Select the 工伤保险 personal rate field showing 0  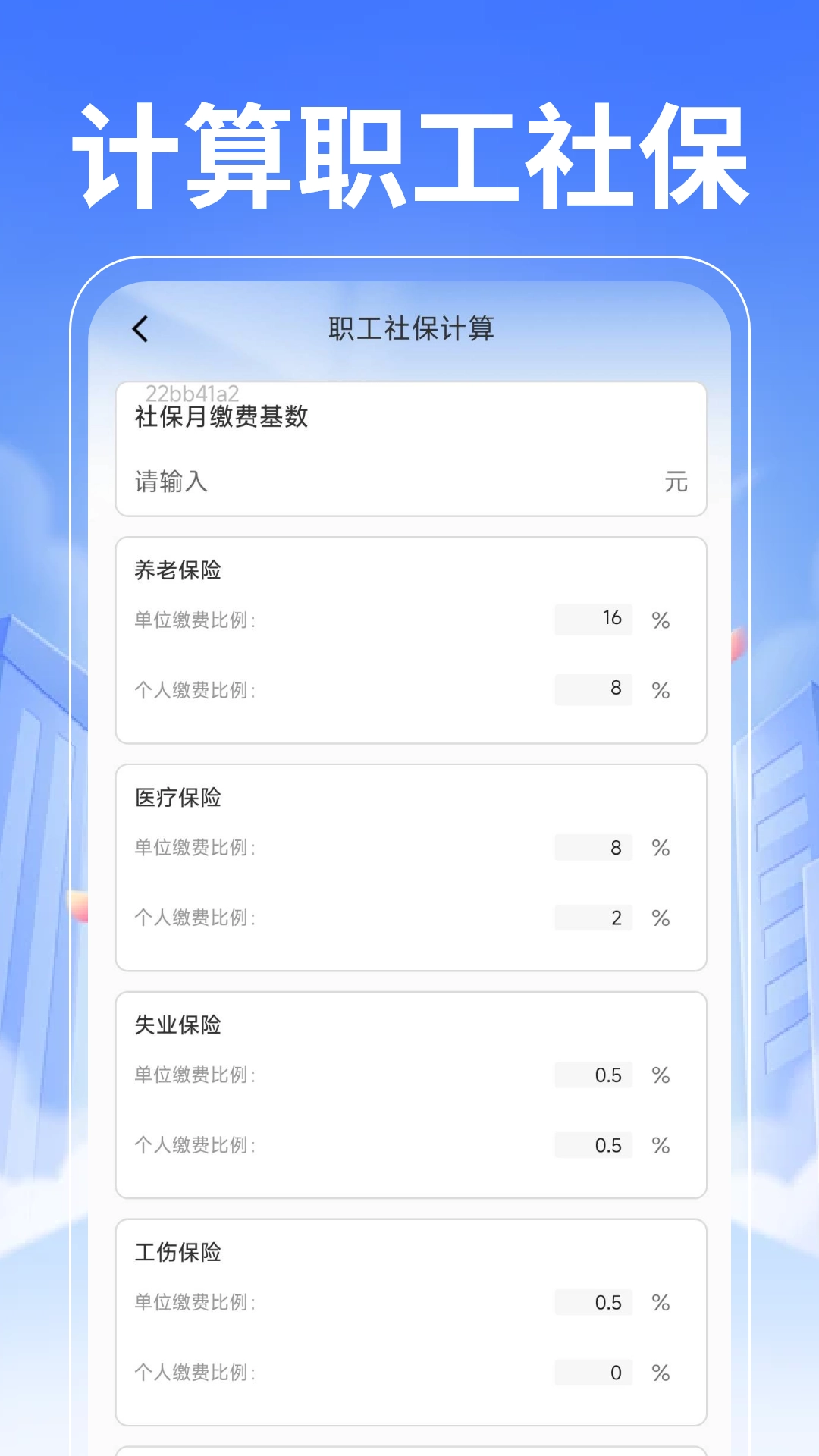point(594,1373)
